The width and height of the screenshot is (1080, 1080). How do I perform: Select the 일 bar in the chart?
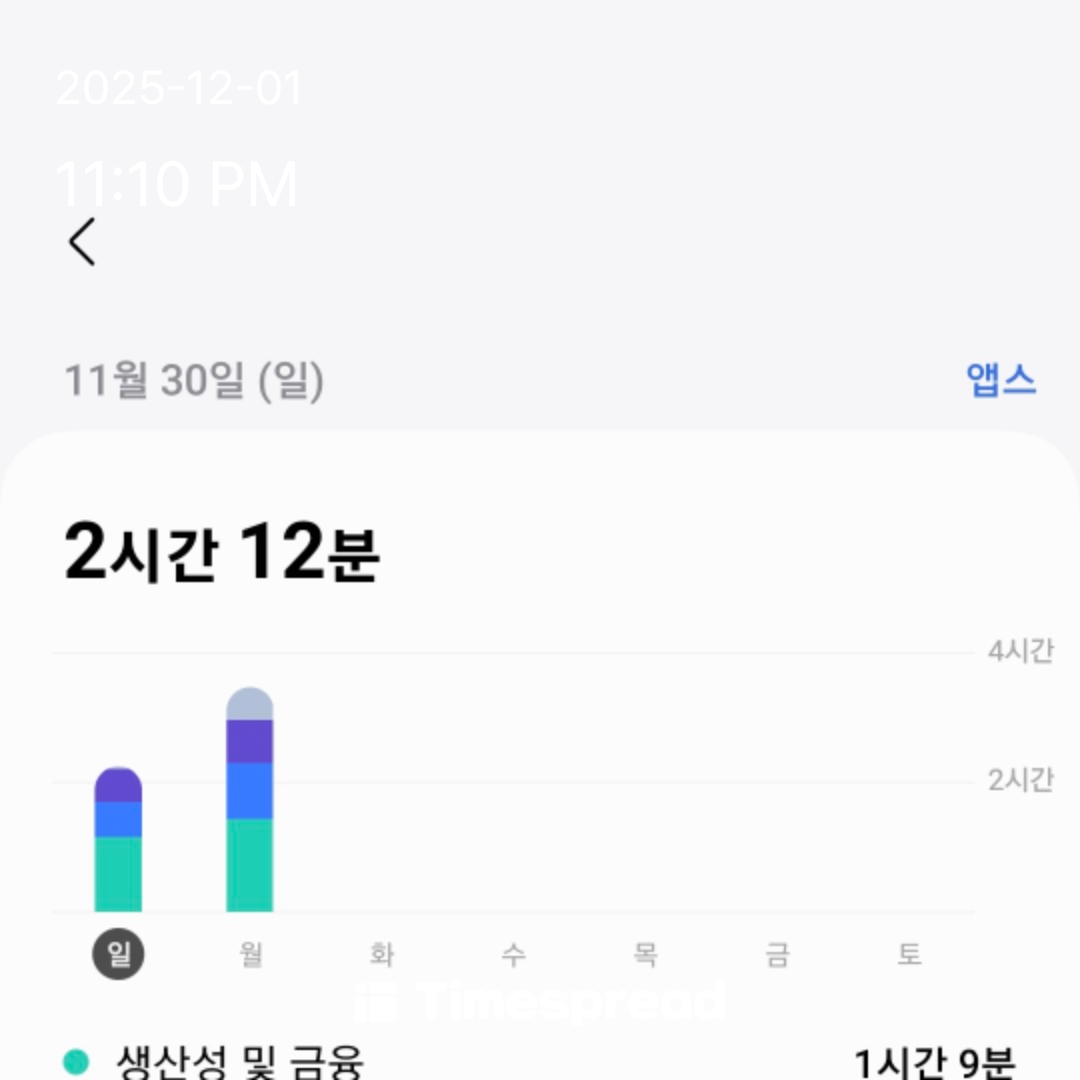[118, 840]
